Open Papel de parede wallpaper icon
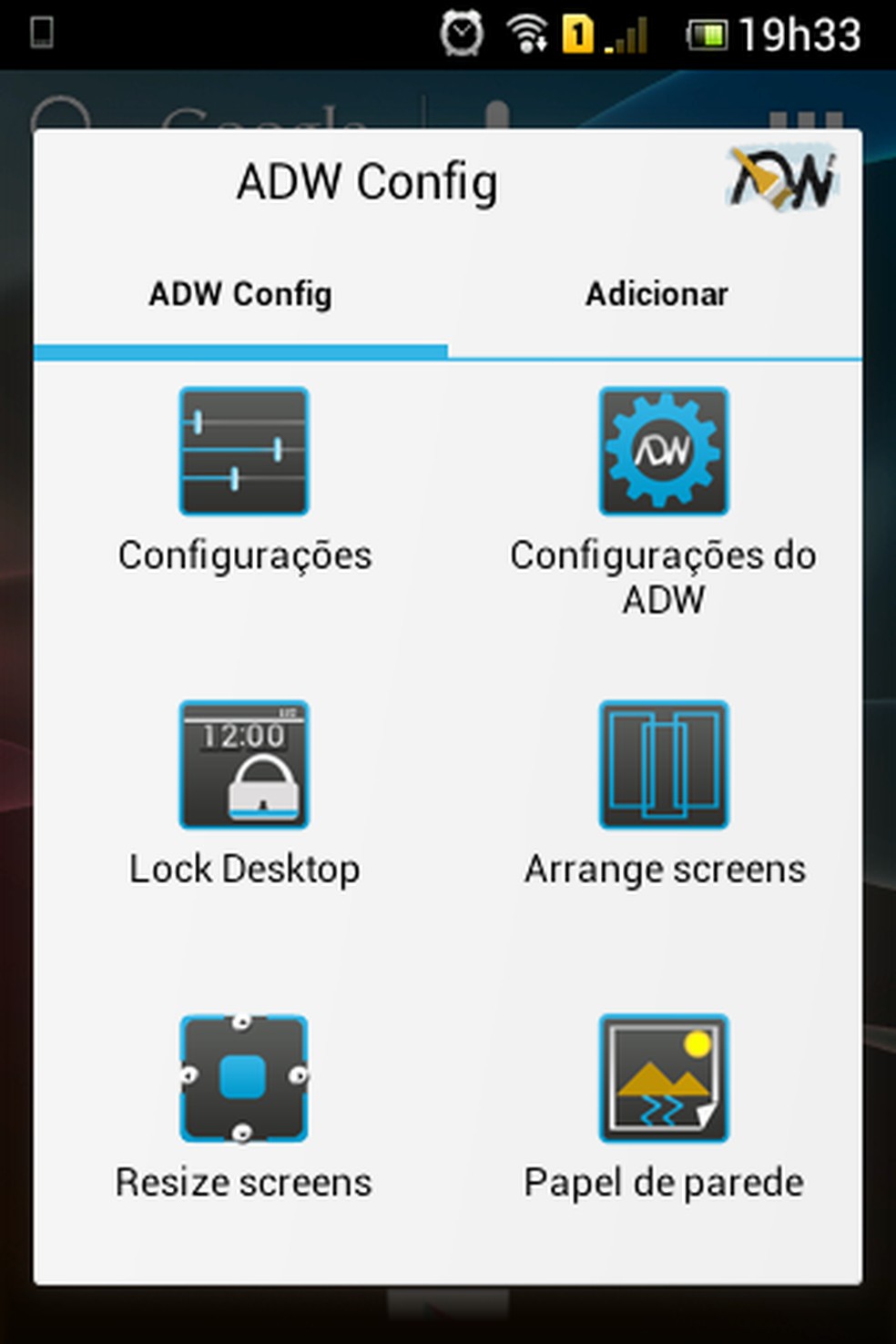This screenshot has width=896, height=1344. pyautogui.click(x=662, y=1077)
